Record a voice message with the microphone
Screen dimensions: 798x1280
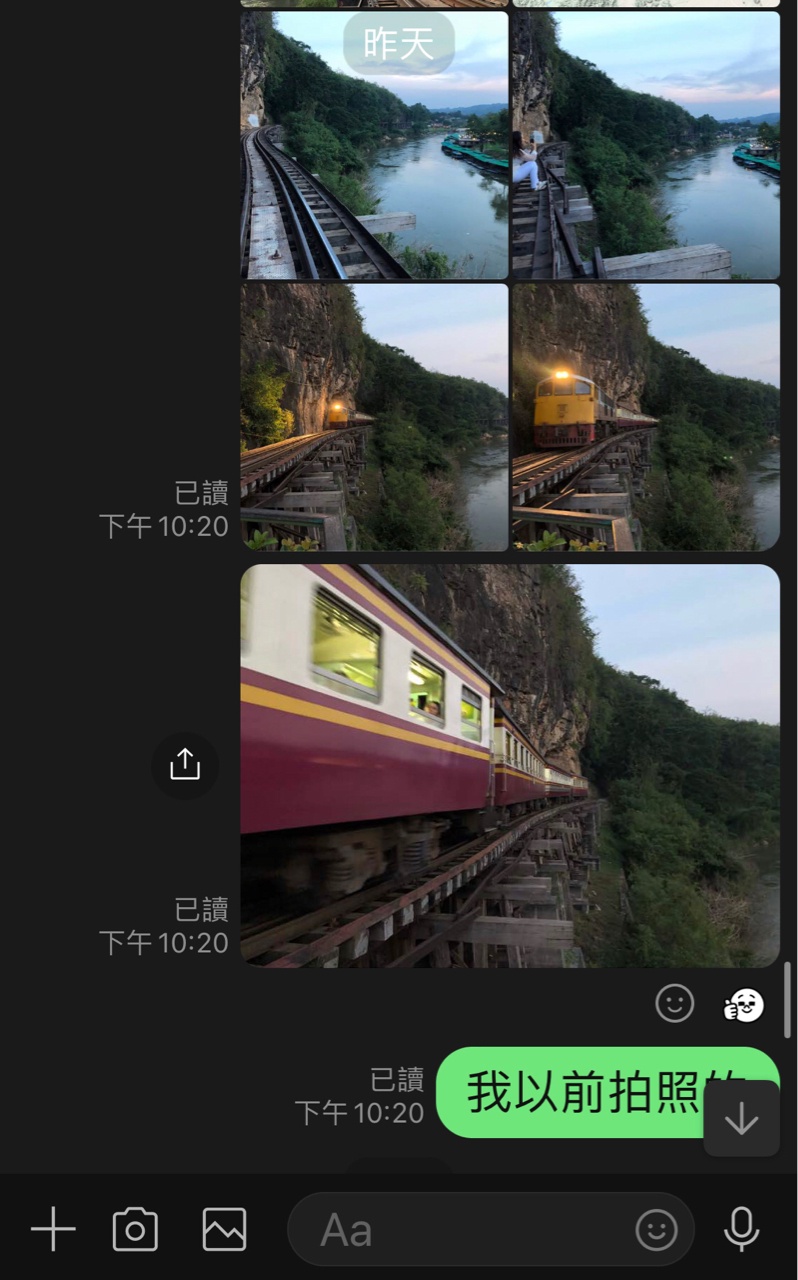pos(741,1229)
